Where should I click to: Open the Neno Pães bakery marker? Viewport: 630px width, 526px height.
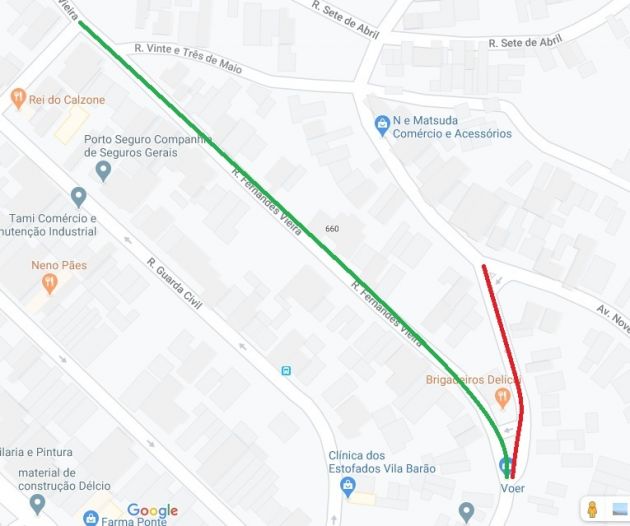click(x=48, y=283)
